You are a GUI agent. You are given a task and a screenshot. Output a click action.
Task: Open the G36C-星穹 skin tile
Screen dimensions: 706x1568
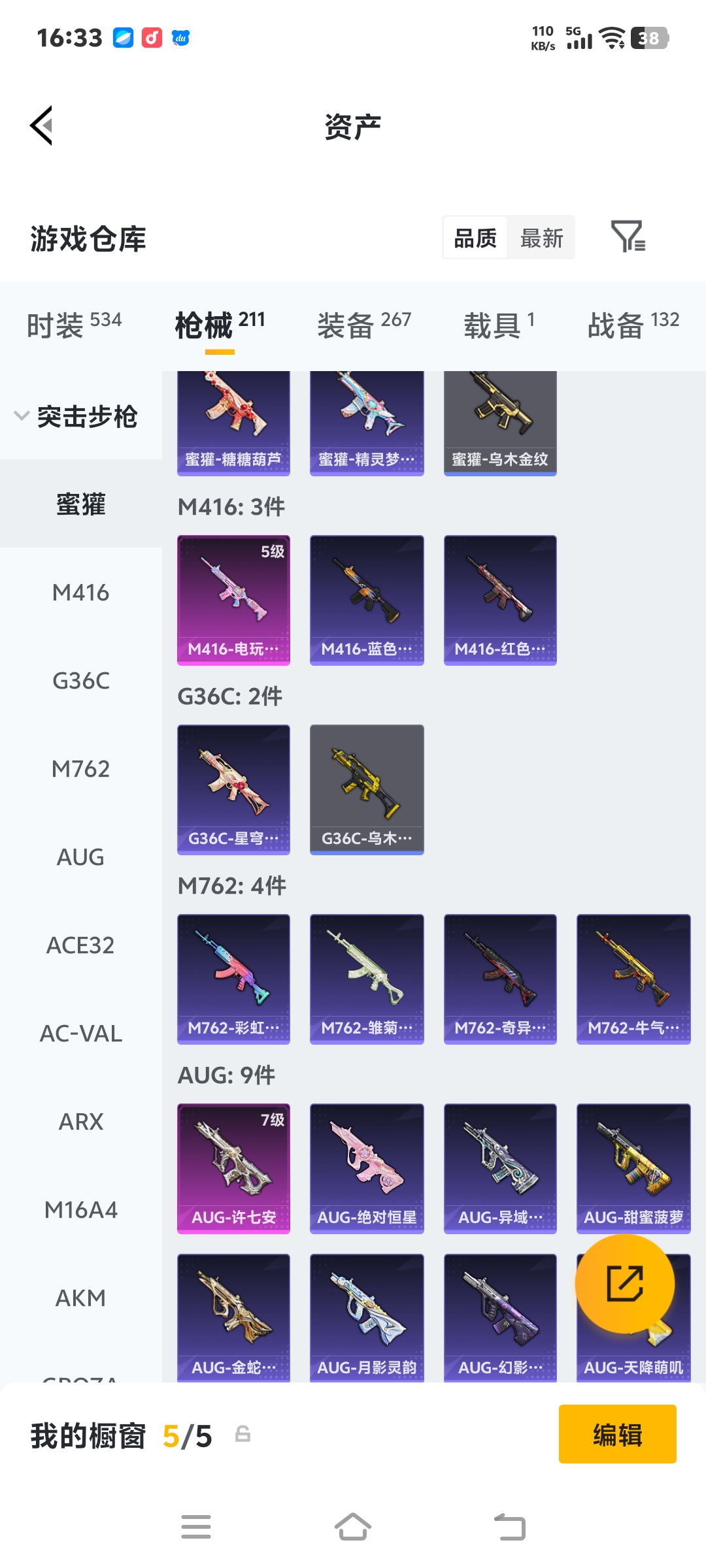(233, 789)
